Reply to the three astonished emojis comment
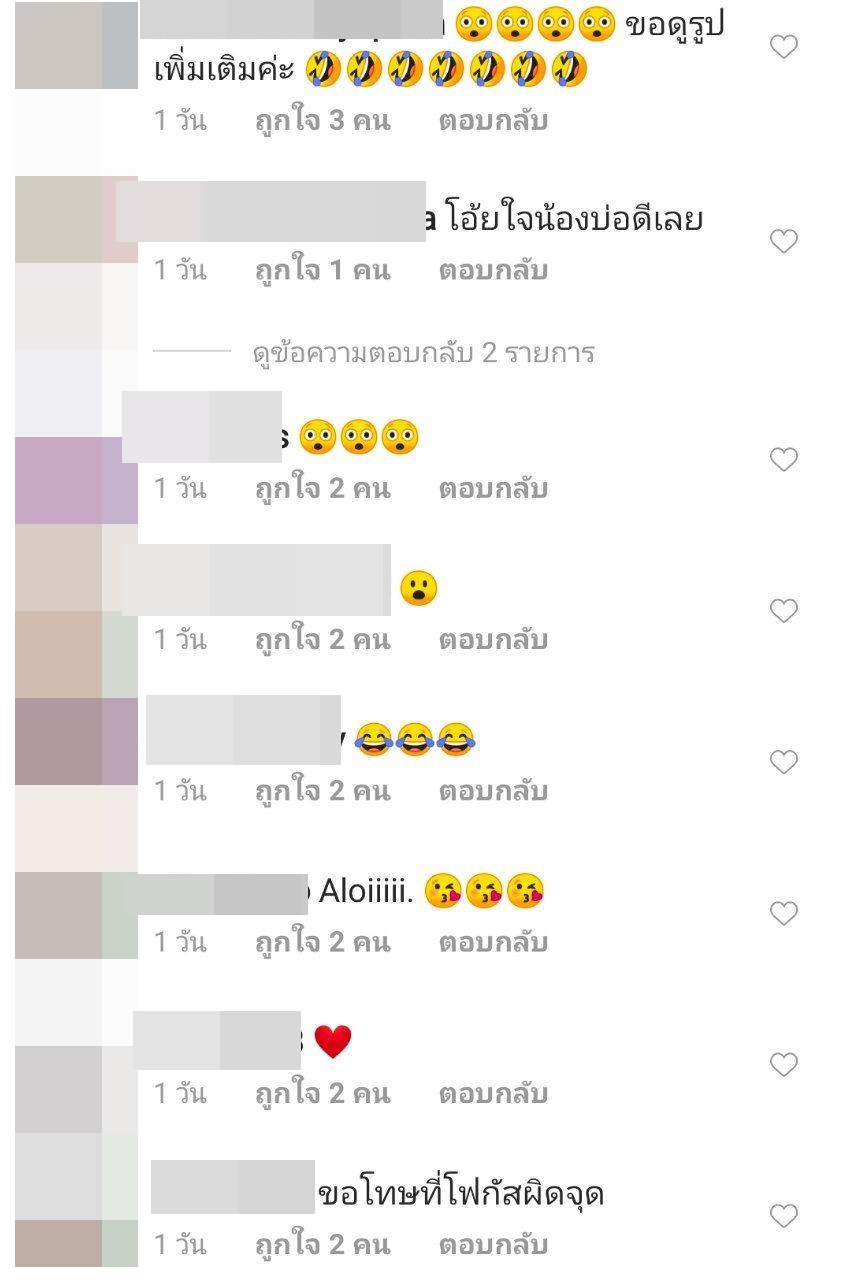 pos(493,488)
